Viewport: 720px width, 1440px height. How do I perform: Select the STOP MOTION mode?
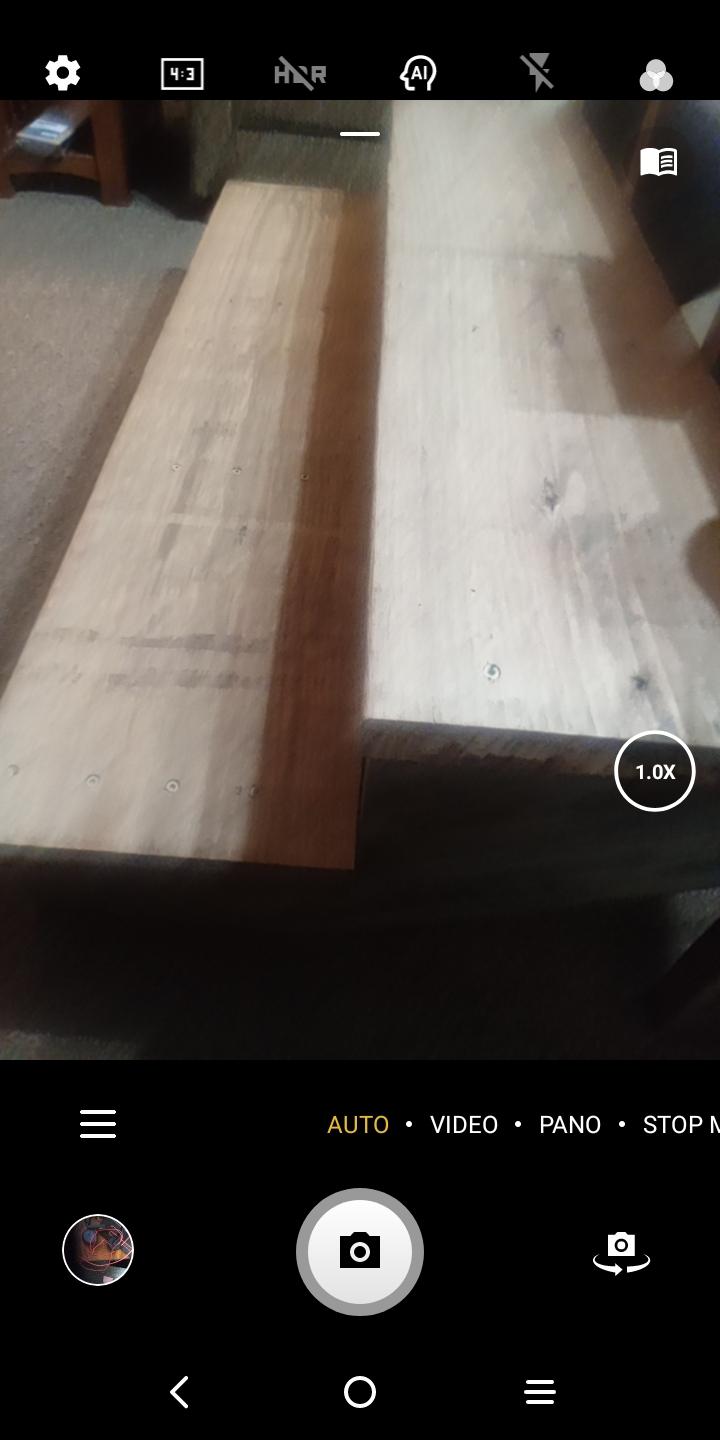680,1124
